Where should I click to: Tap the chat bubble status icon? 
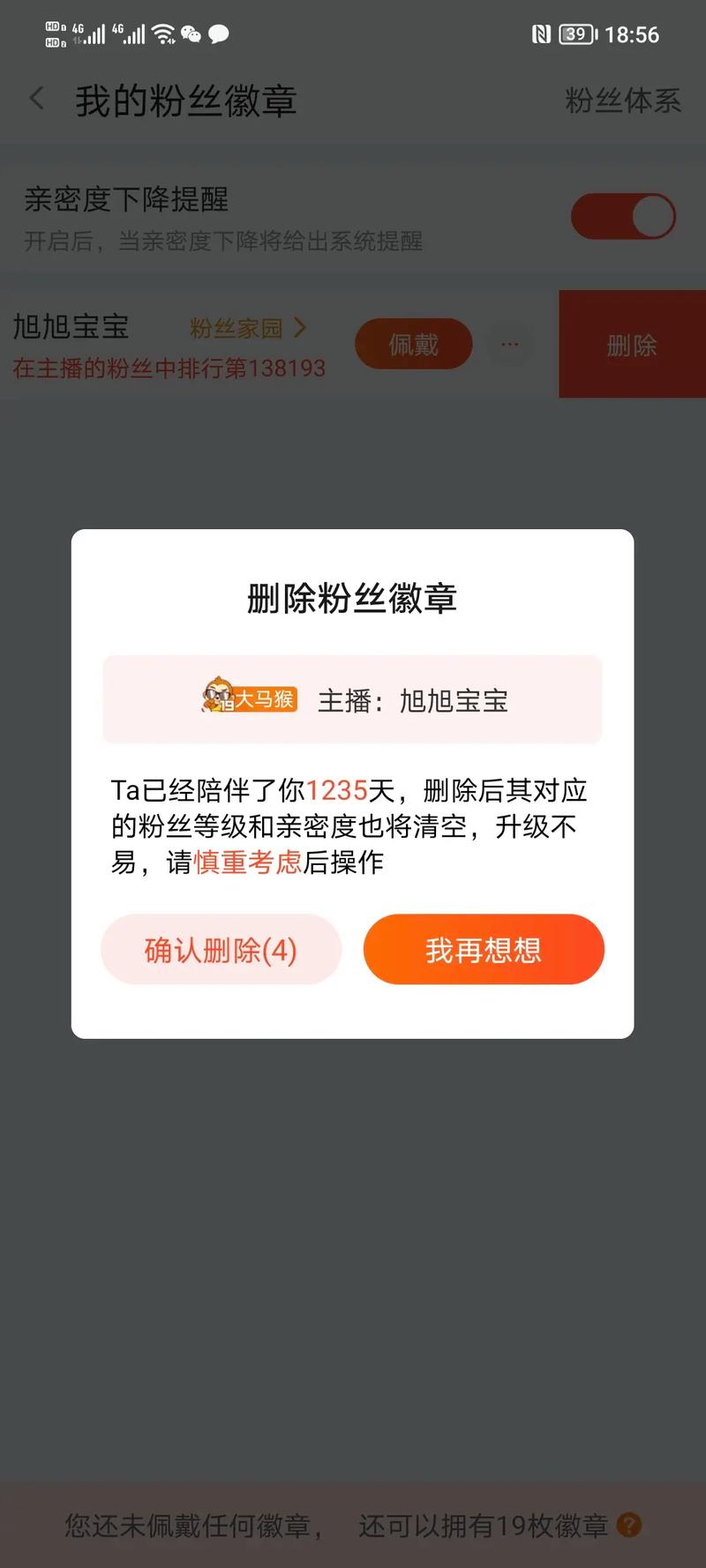tap(219, 35)
